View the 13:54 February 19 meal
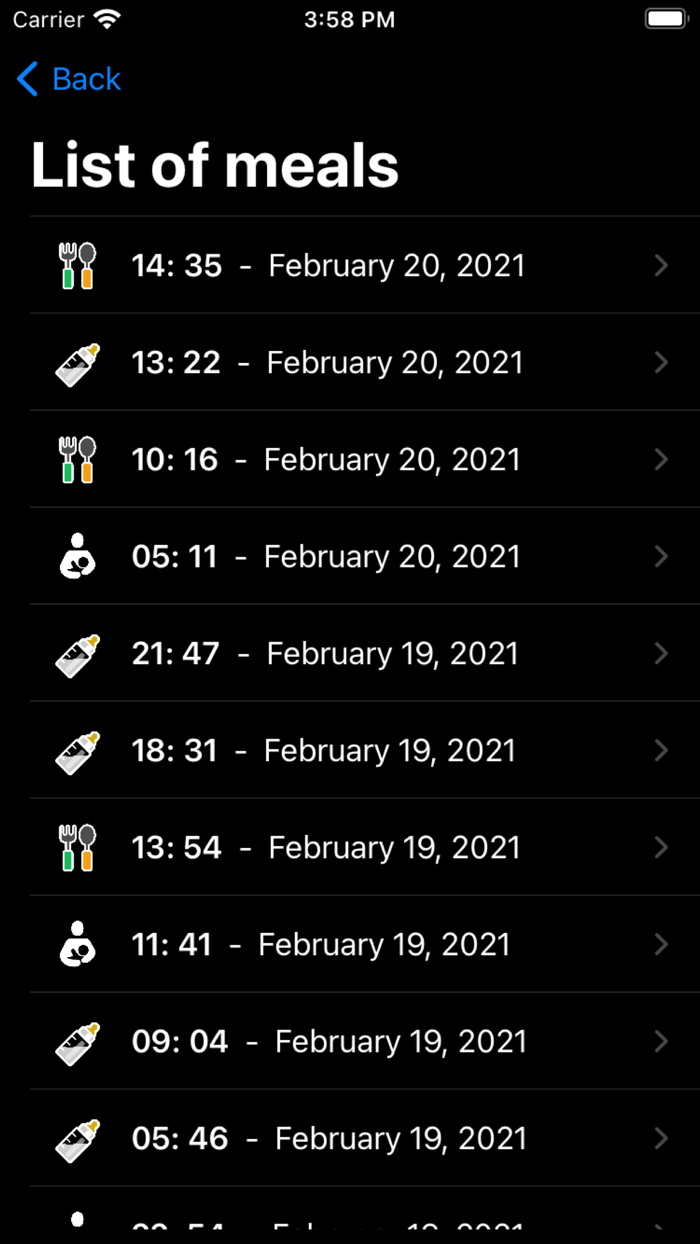 click(350, 848)
